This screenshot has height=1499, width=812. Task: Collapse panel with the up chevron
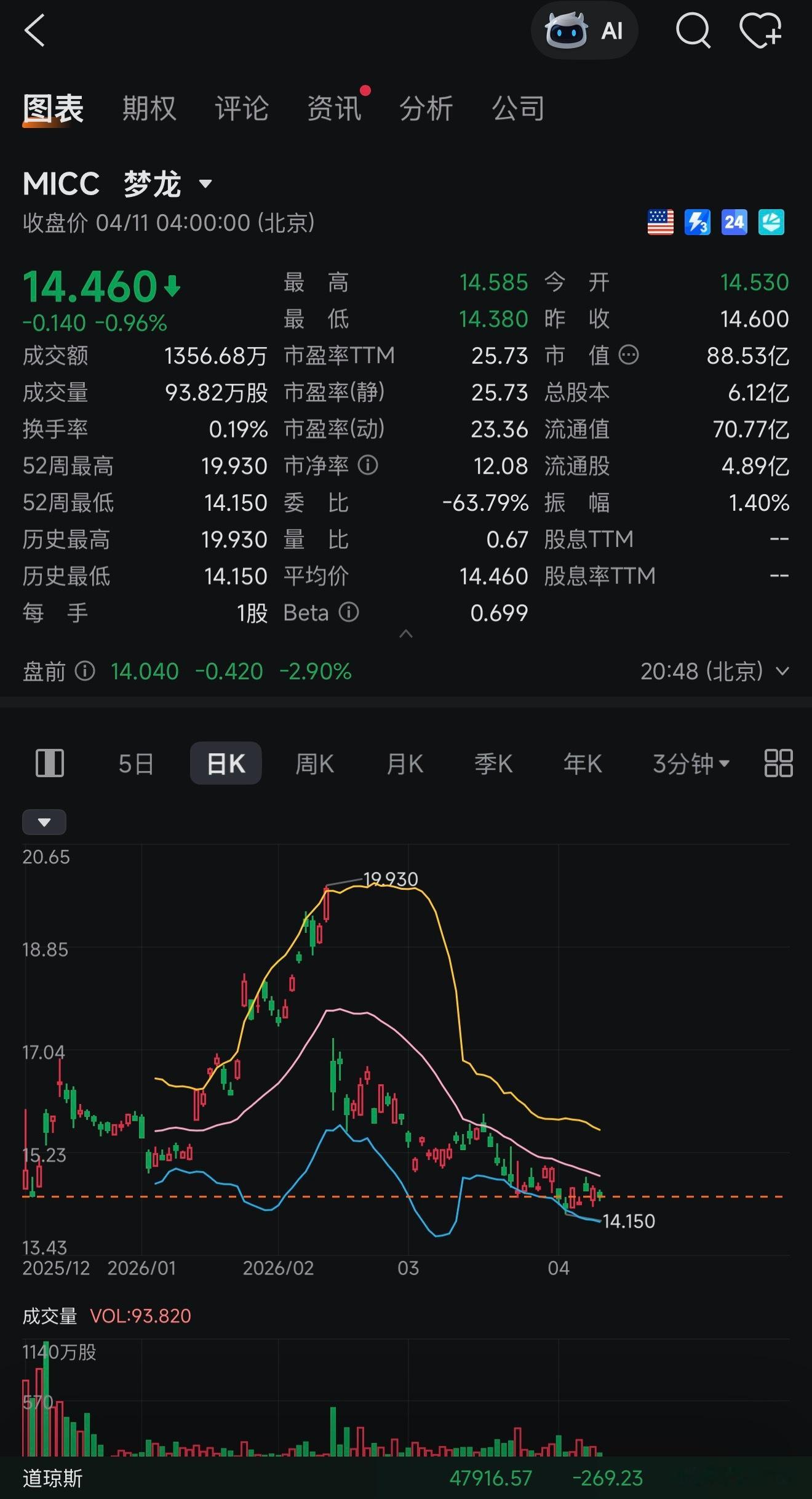coord(406,634)
